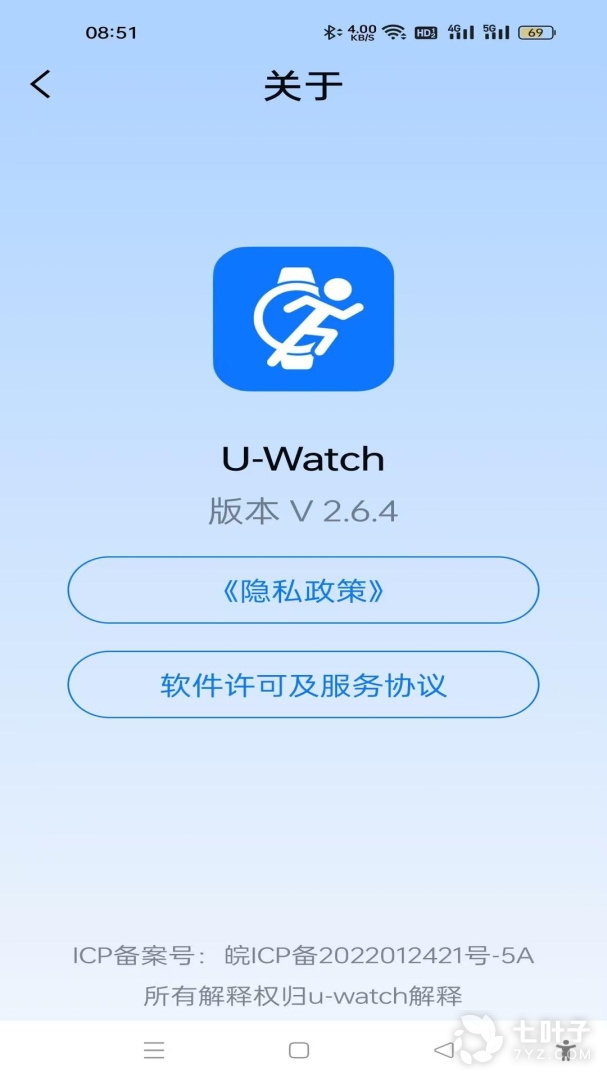
Task: Open the 《隐私政策》 privacy policy
Action: (303, 590)
